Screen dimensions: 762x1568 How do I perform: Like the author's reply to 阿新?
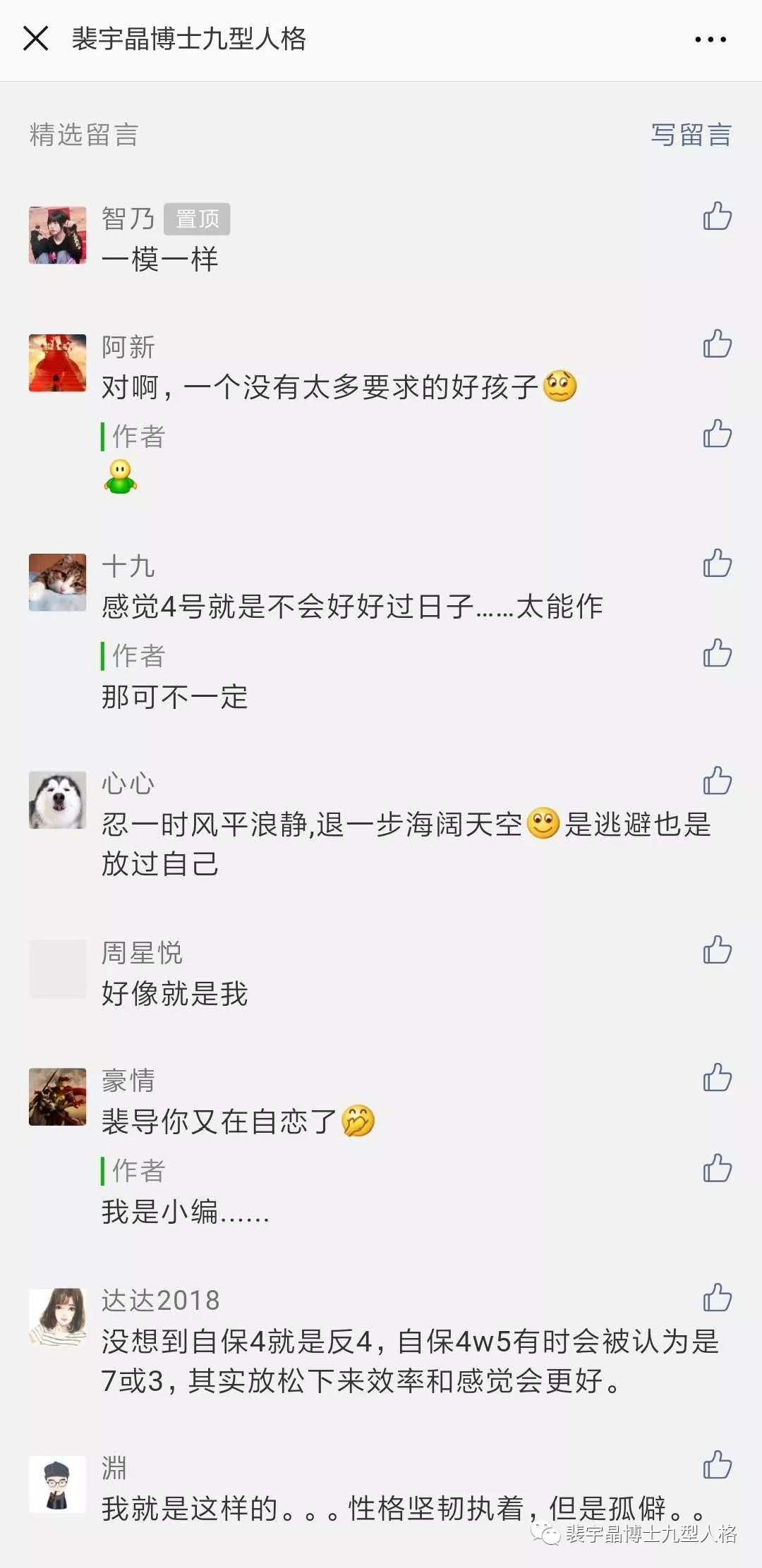[717, 434]
